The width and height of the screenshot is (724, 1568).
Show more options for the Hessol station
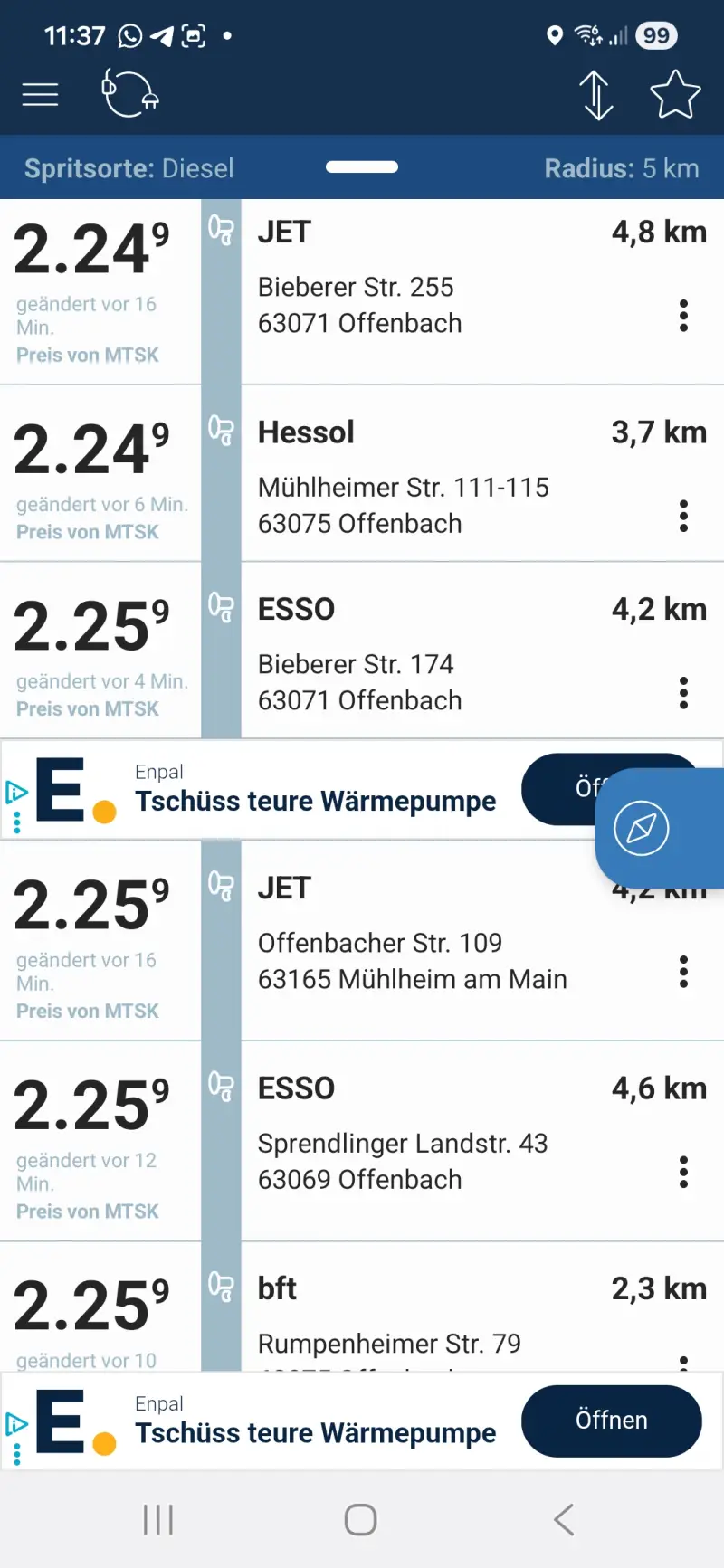coord(684,516)
